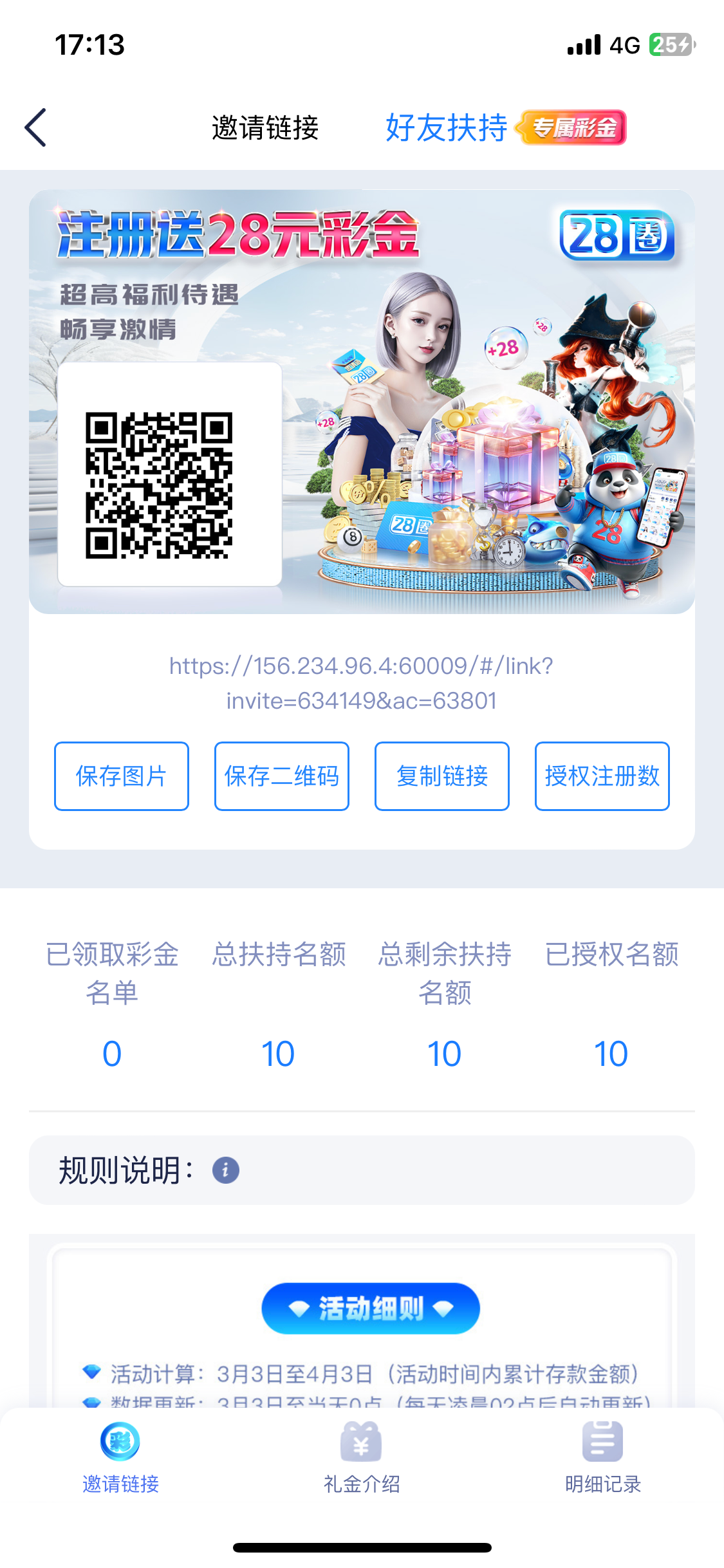Screen dimensions: 724x1568
Task: Go back using the top-left arrow
Action: click(36, 127)
